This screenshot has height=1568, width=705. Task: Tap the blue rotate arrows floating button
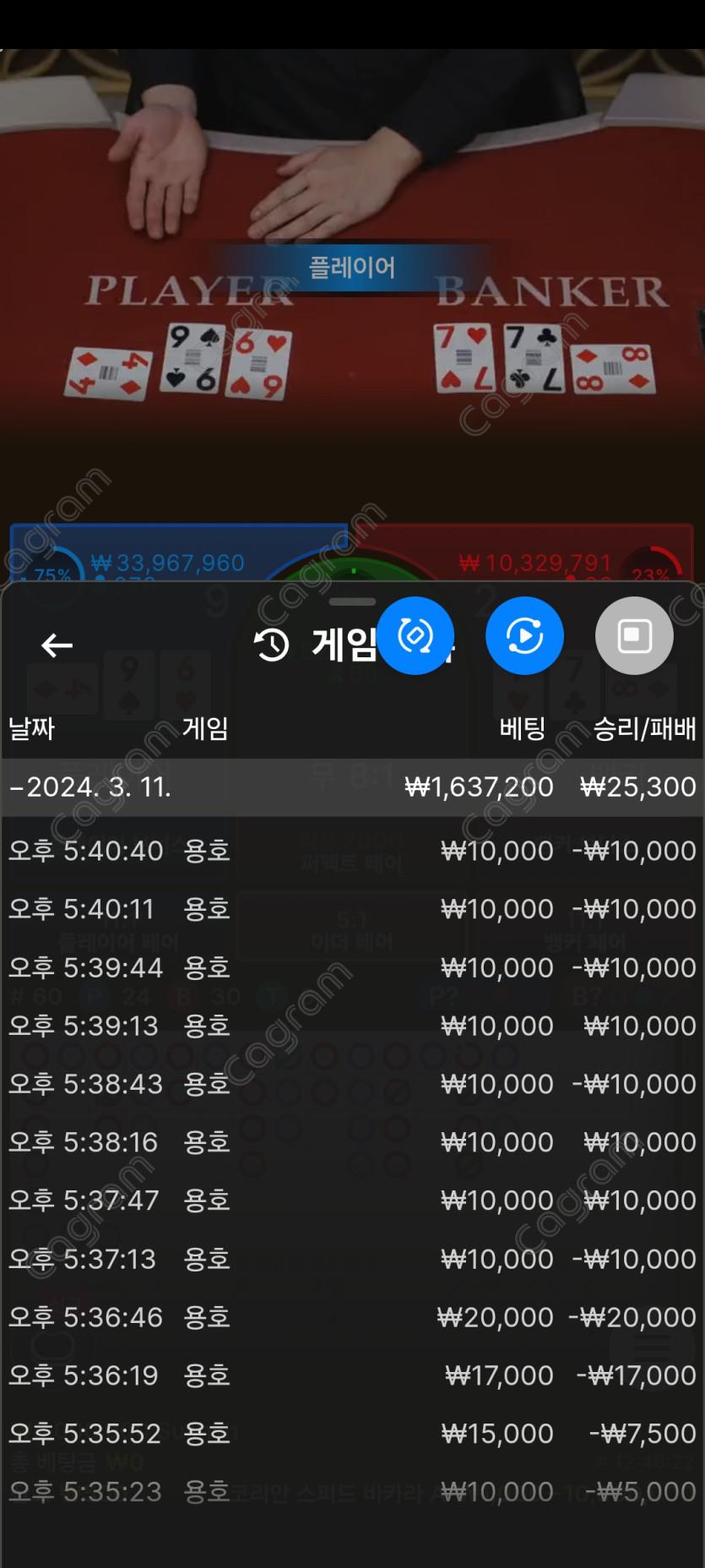415,635
